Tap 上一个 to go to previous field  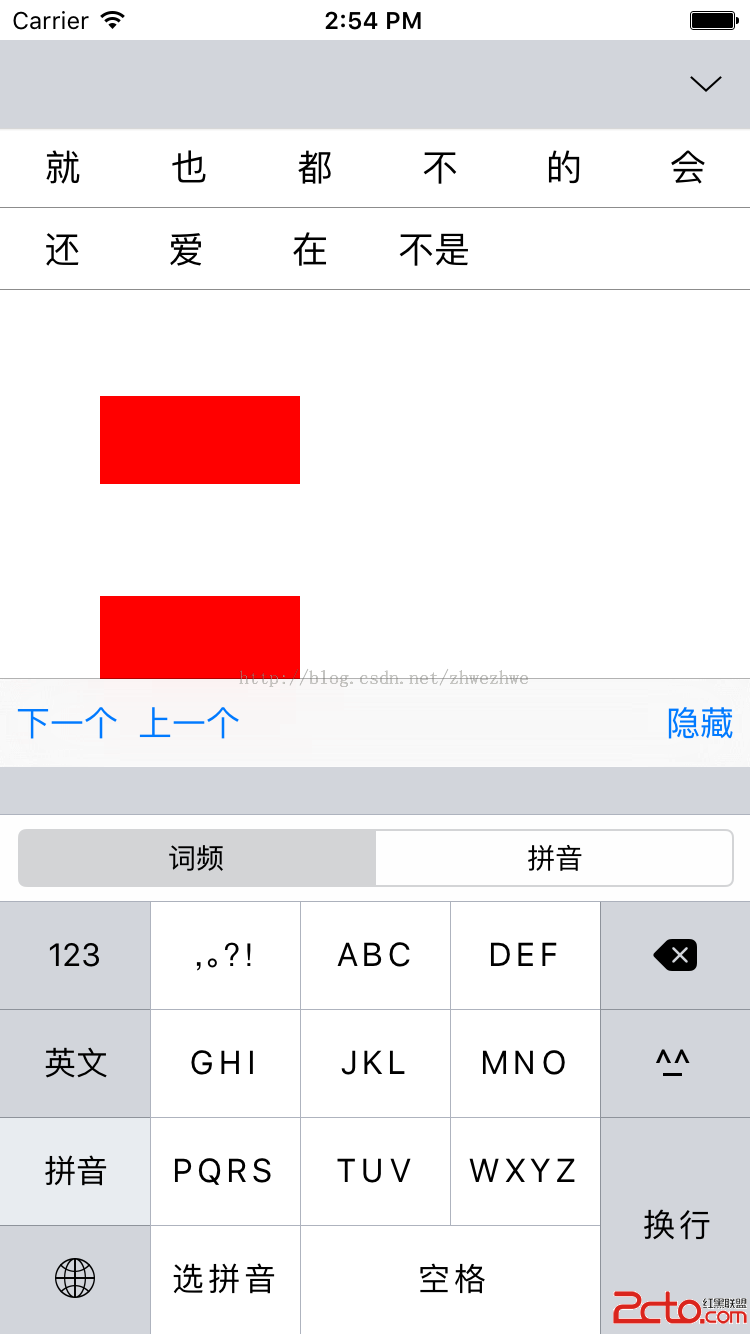click(189, 722)
